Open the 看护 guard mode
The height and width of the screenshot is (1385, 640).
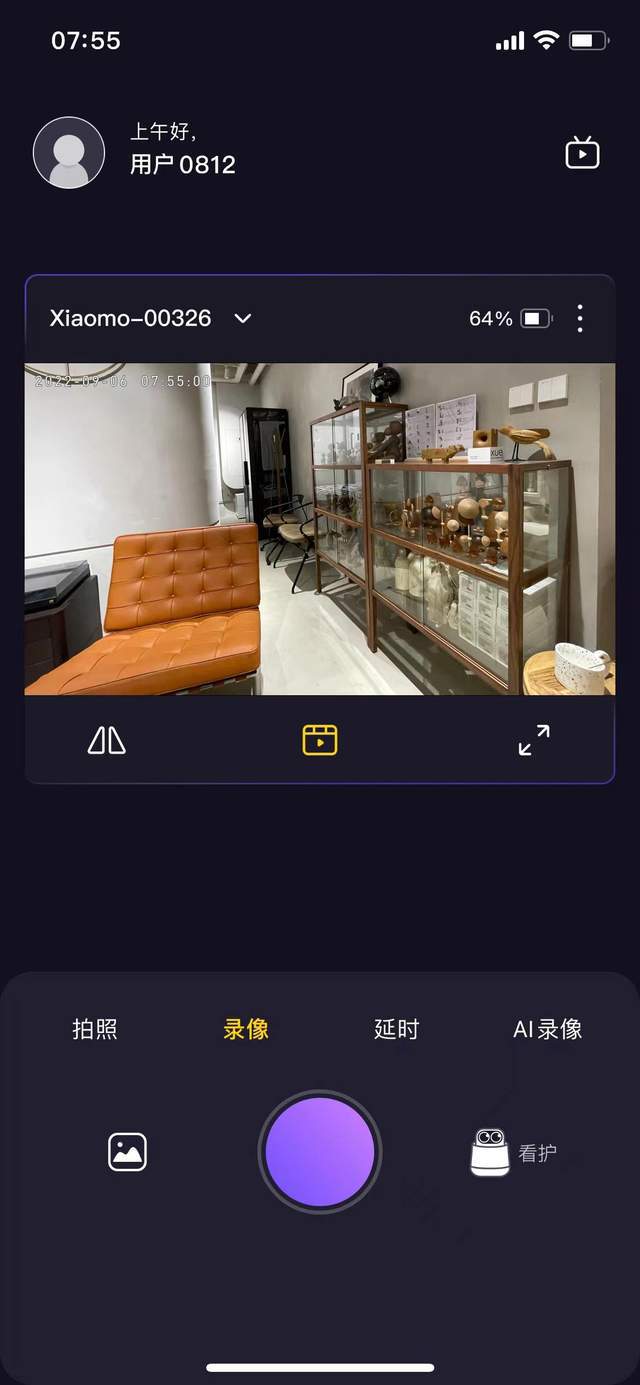514,1152
